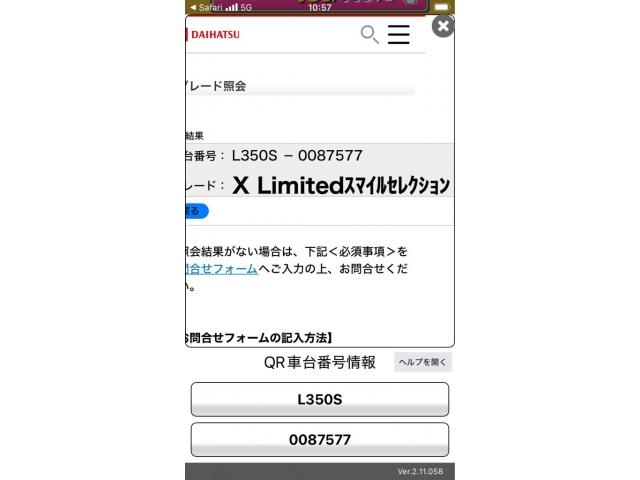
Task: Tap the 0087577 chassis number button
Action: (x=320, y=439)
